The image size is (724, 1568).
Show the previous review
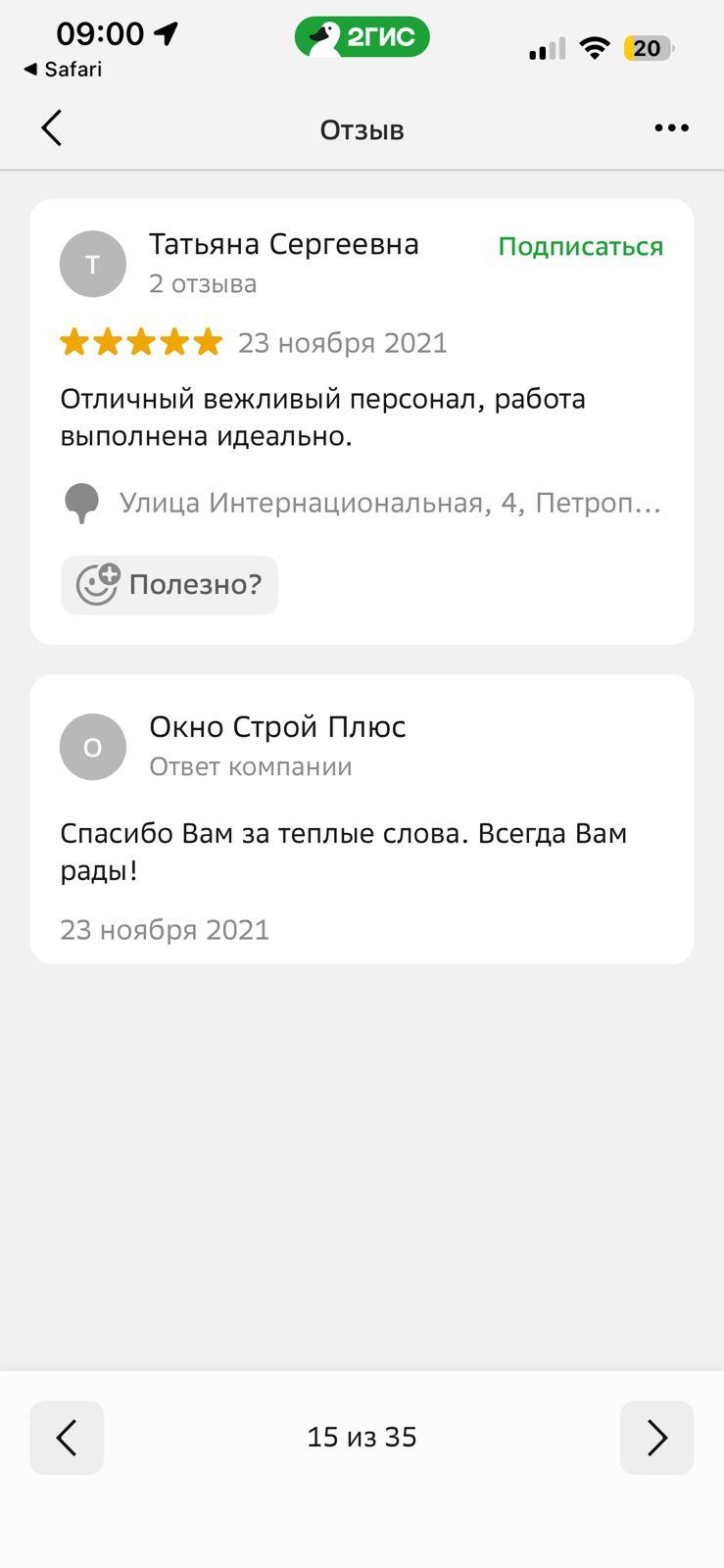tap(67, 1438)
